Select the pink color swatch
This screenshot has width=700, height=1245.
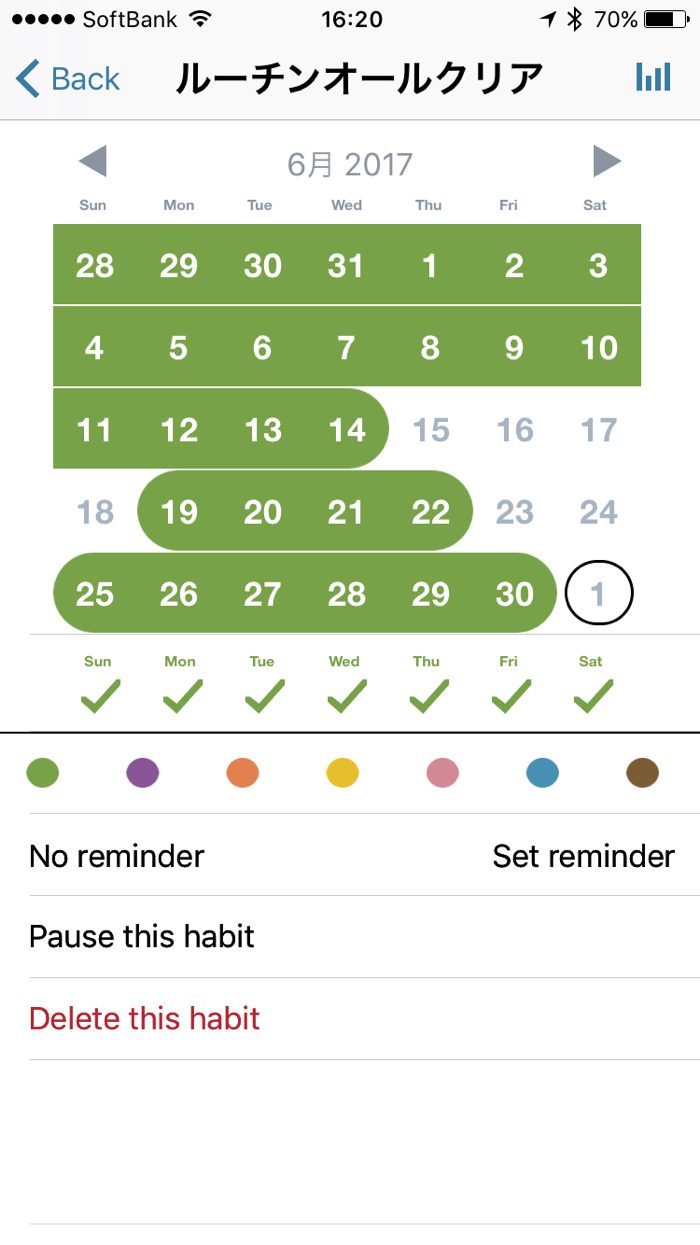click(x=442, y=773)
